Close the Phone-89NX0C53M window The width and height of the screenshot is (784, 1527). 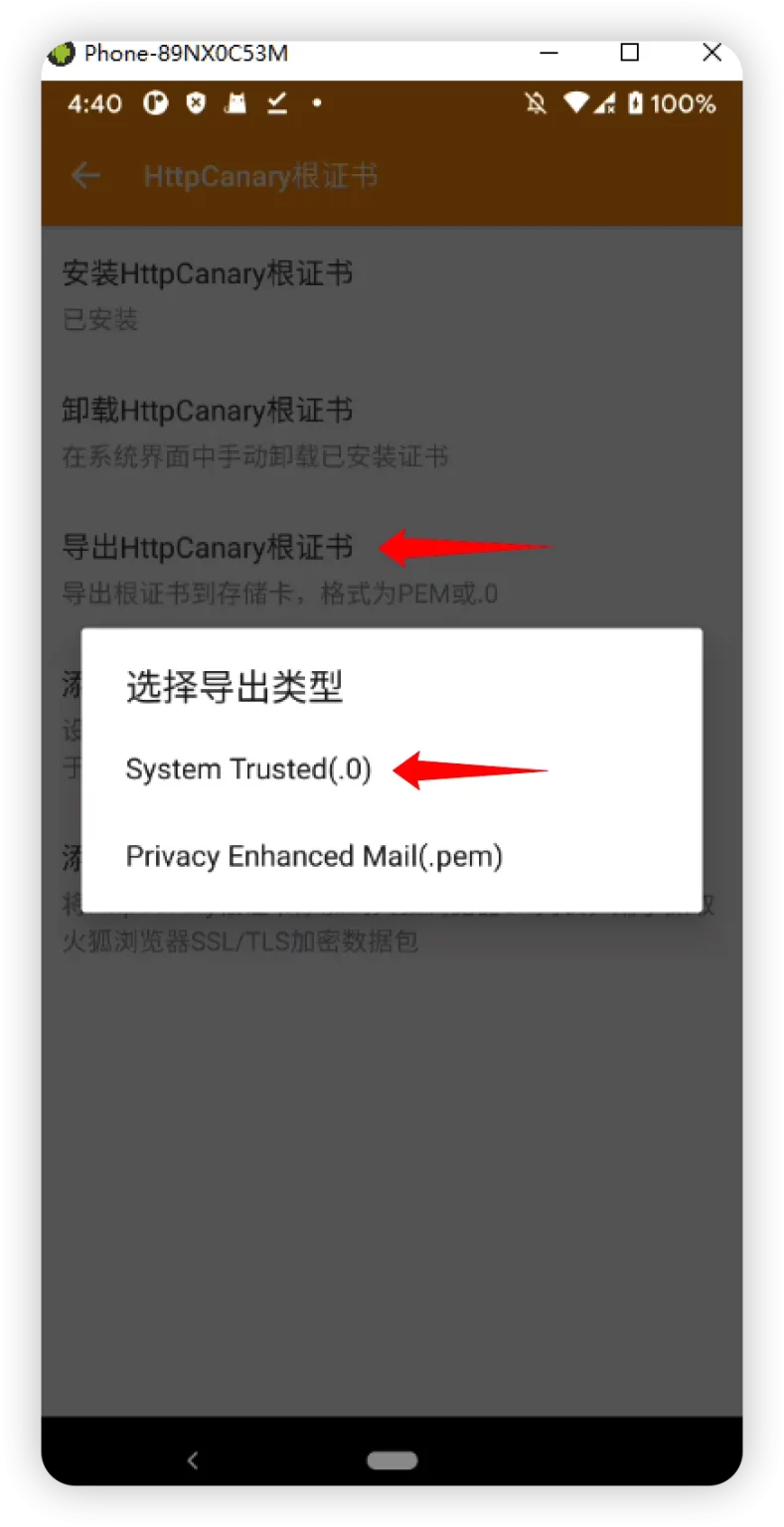[711, 54]
